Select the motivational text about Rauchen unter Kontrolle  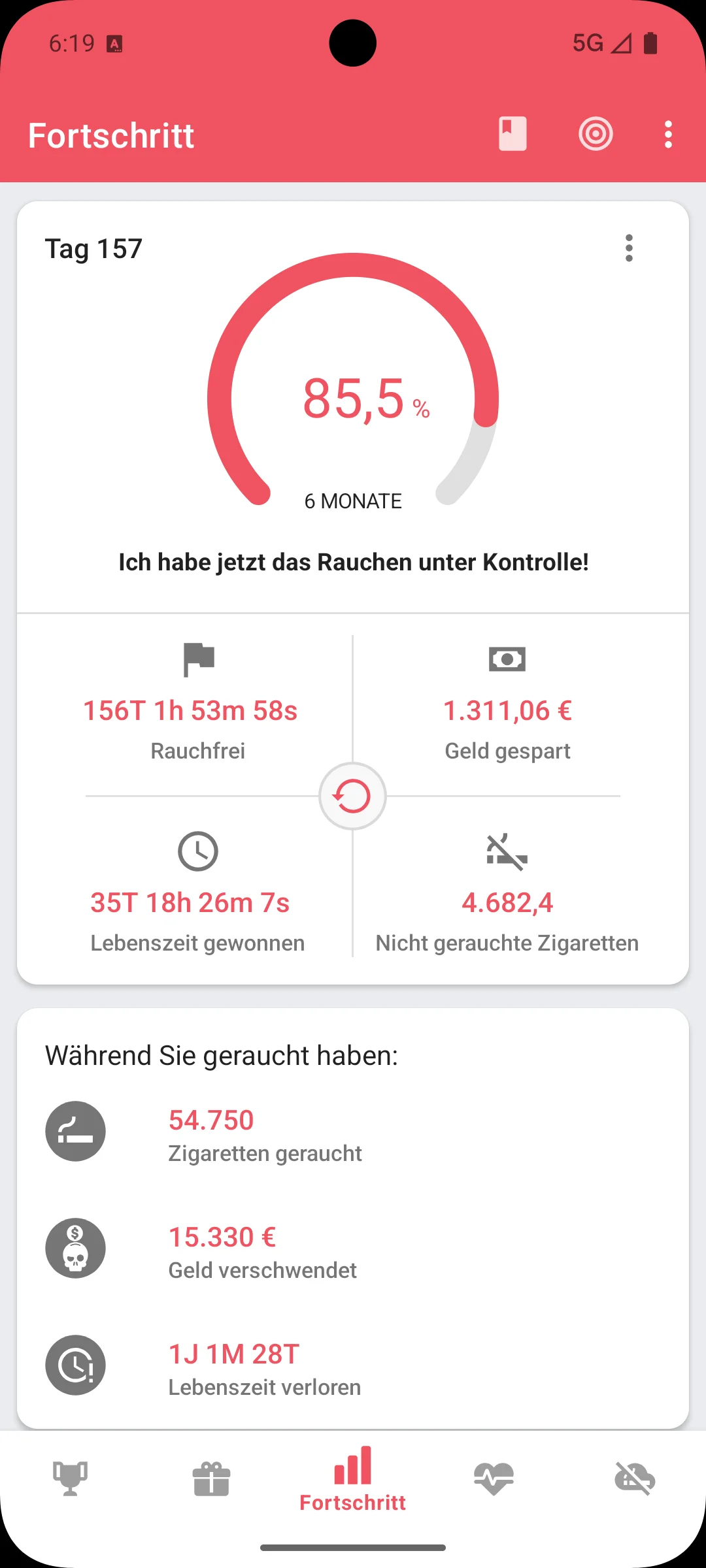(353, 562)
